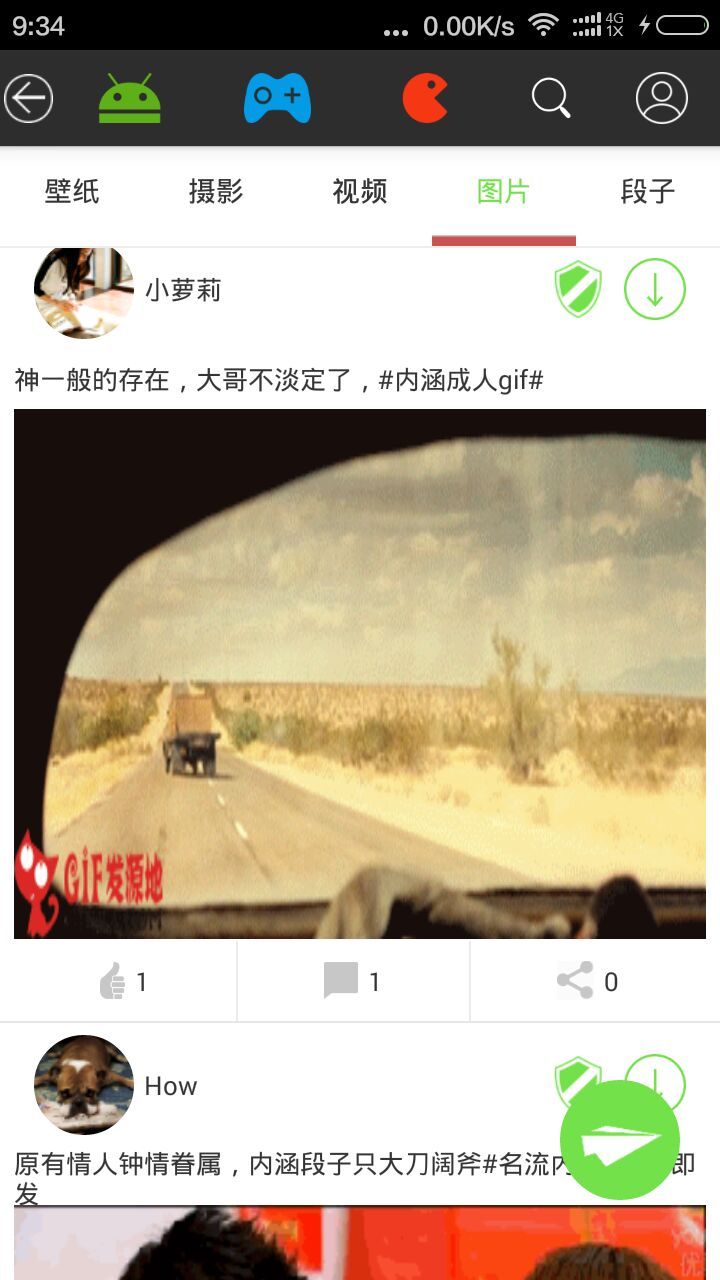The height and width of the screenshot is (1280, 720).
Task: Open the desert road GIF image
Action: (x=360, y=673)
